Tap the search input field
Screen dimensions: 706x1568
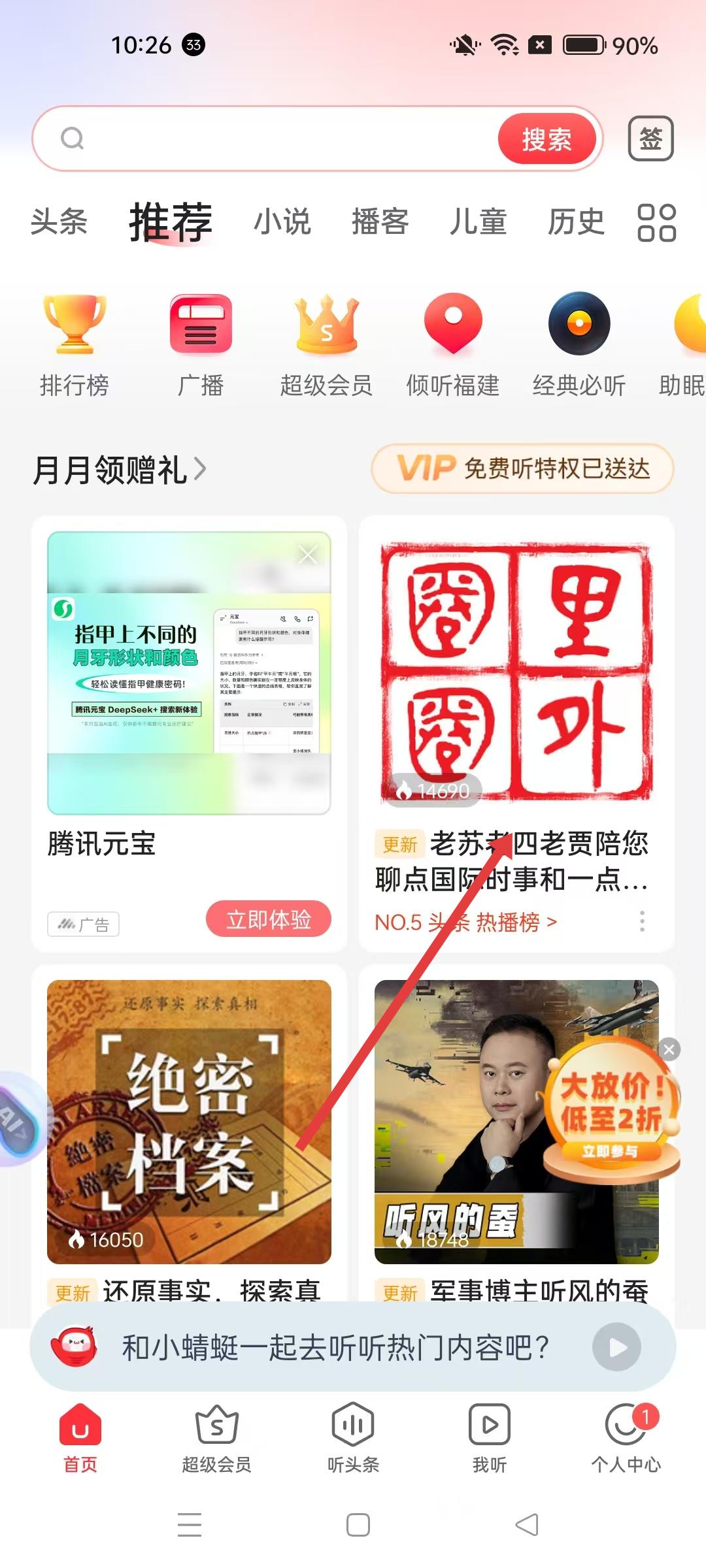281,139
